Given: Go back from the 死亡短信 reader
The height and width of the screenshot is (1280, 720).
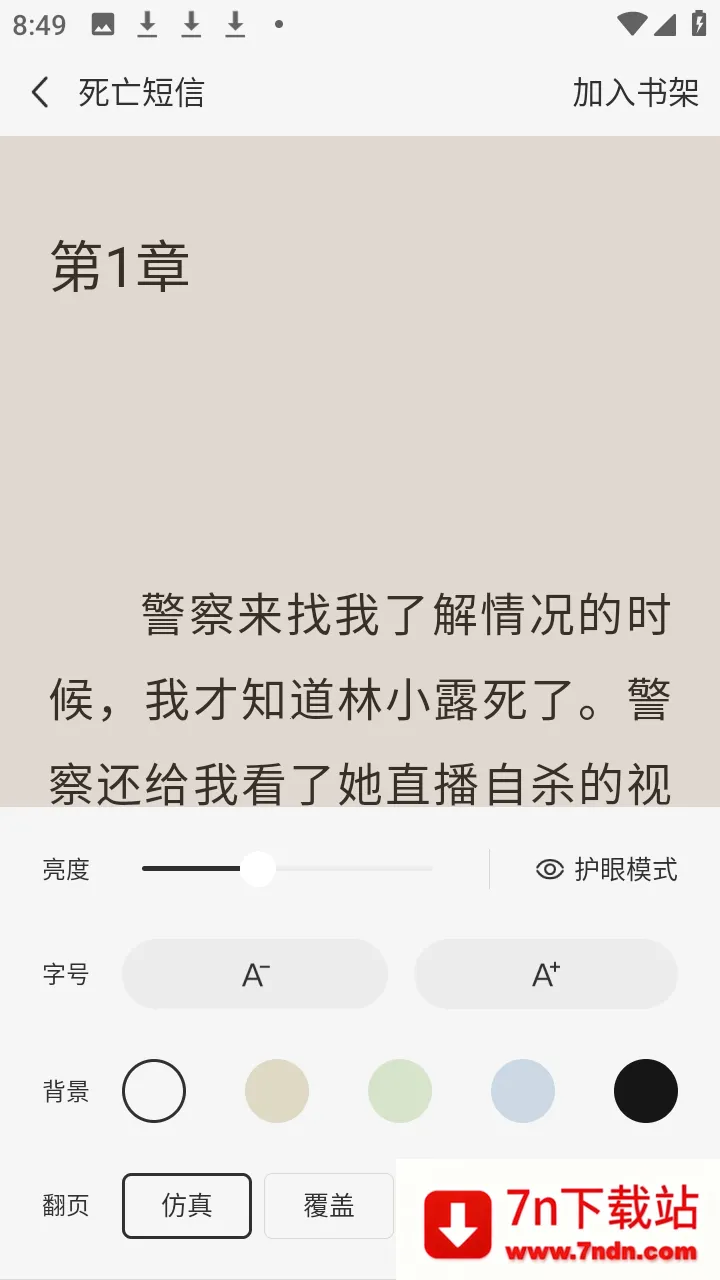Looking at the screenshot, I should point(40,93).
